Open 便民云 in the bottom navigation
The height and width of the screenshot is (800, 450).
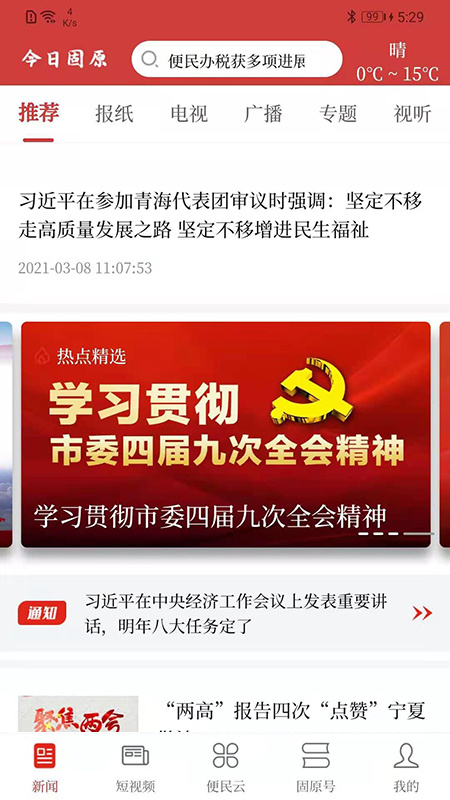pos(226,768)
